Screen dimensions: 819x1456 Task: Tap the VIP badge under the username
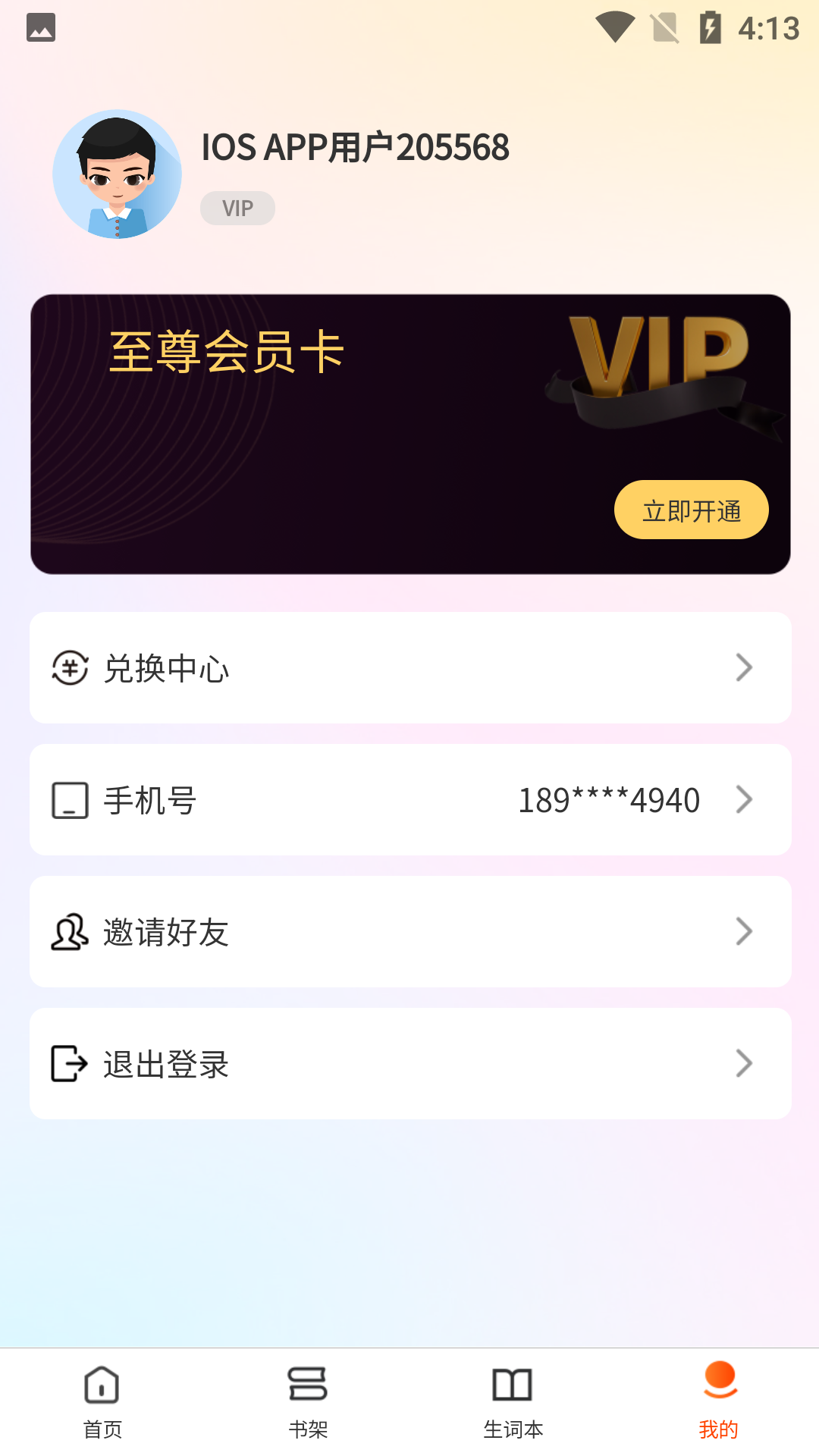pyautogui.click(x=237, y=207)
